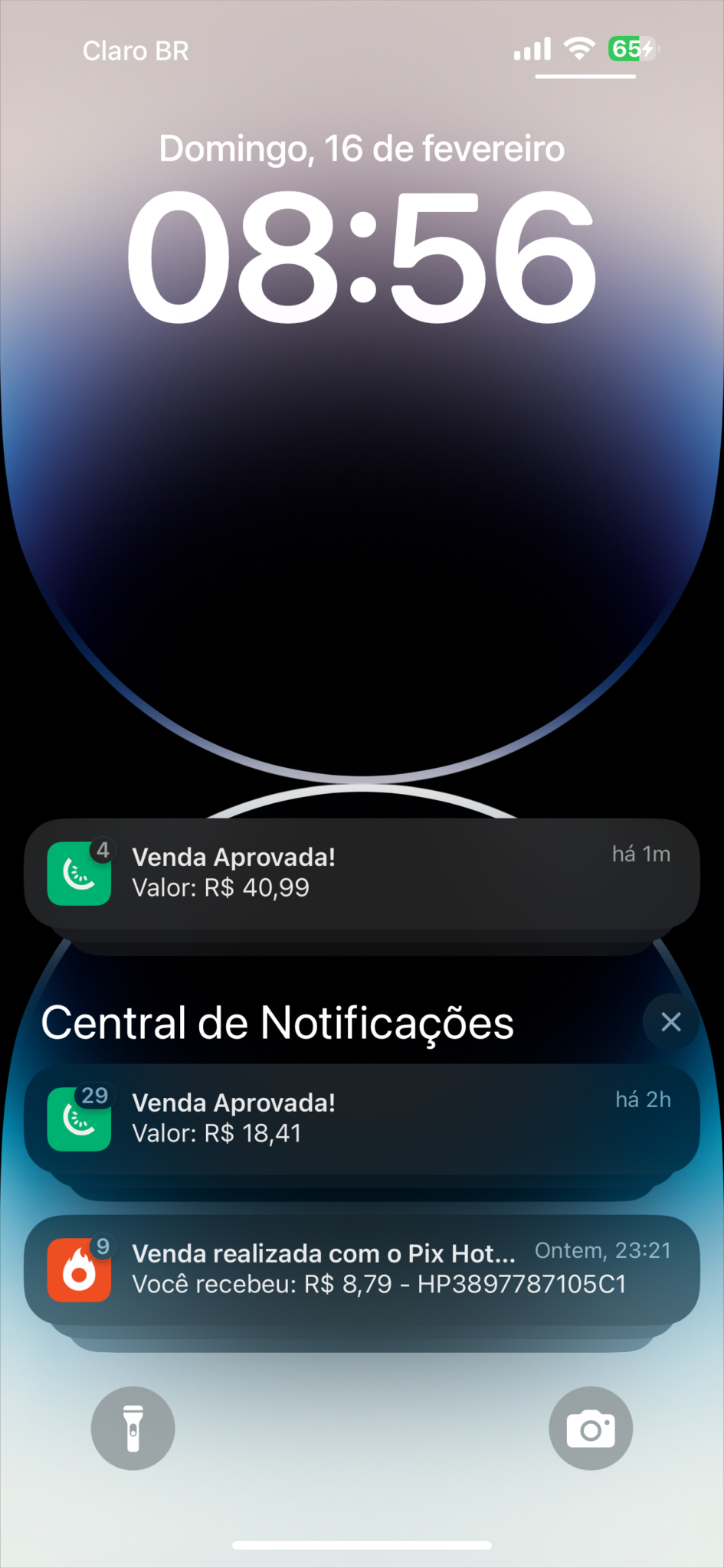
Task: Clear the Central de Notificações
Action: (670, 1021)
